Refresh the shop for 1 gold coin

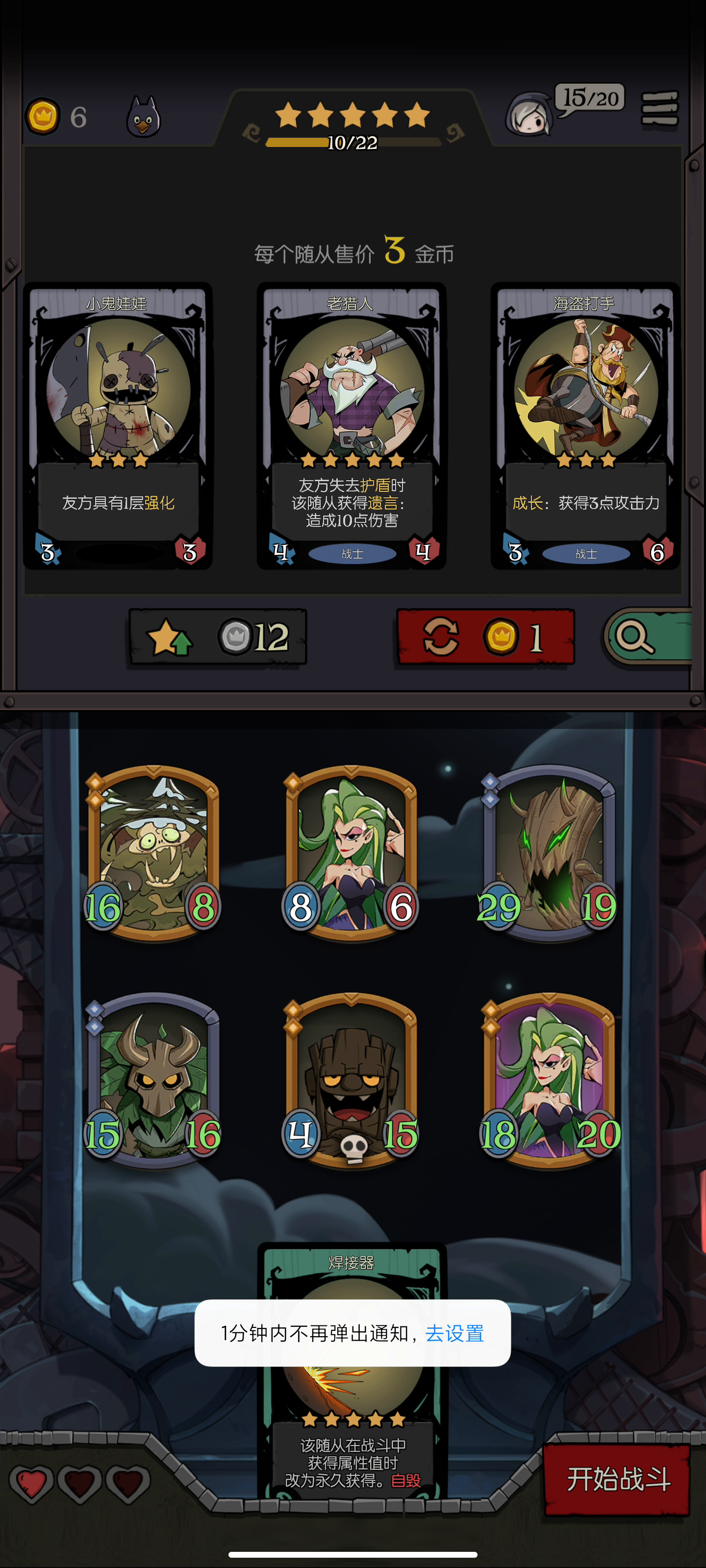[485, 637]
